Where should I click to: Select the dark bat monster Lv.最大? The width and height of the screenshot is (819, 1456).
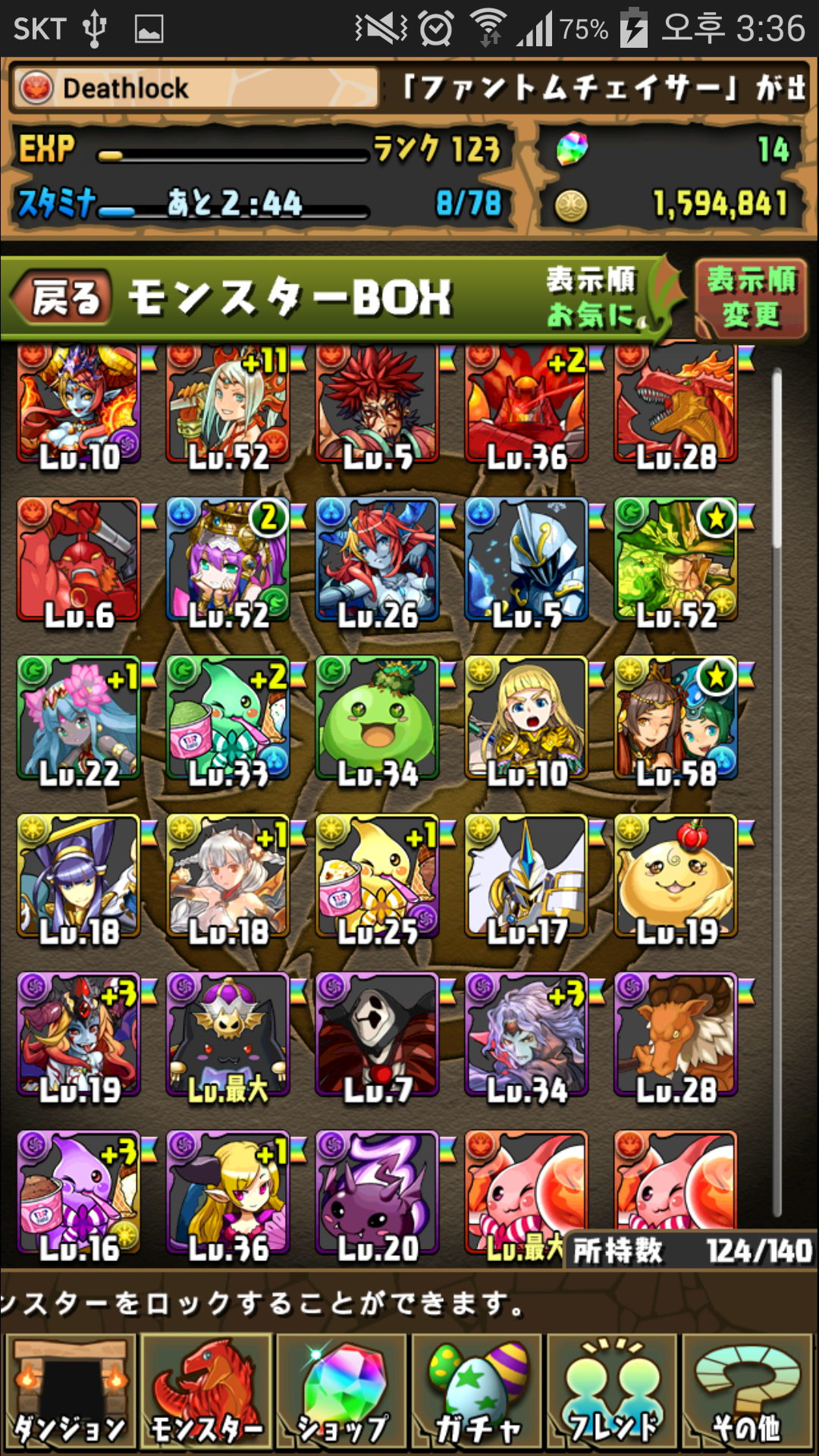228,1035
